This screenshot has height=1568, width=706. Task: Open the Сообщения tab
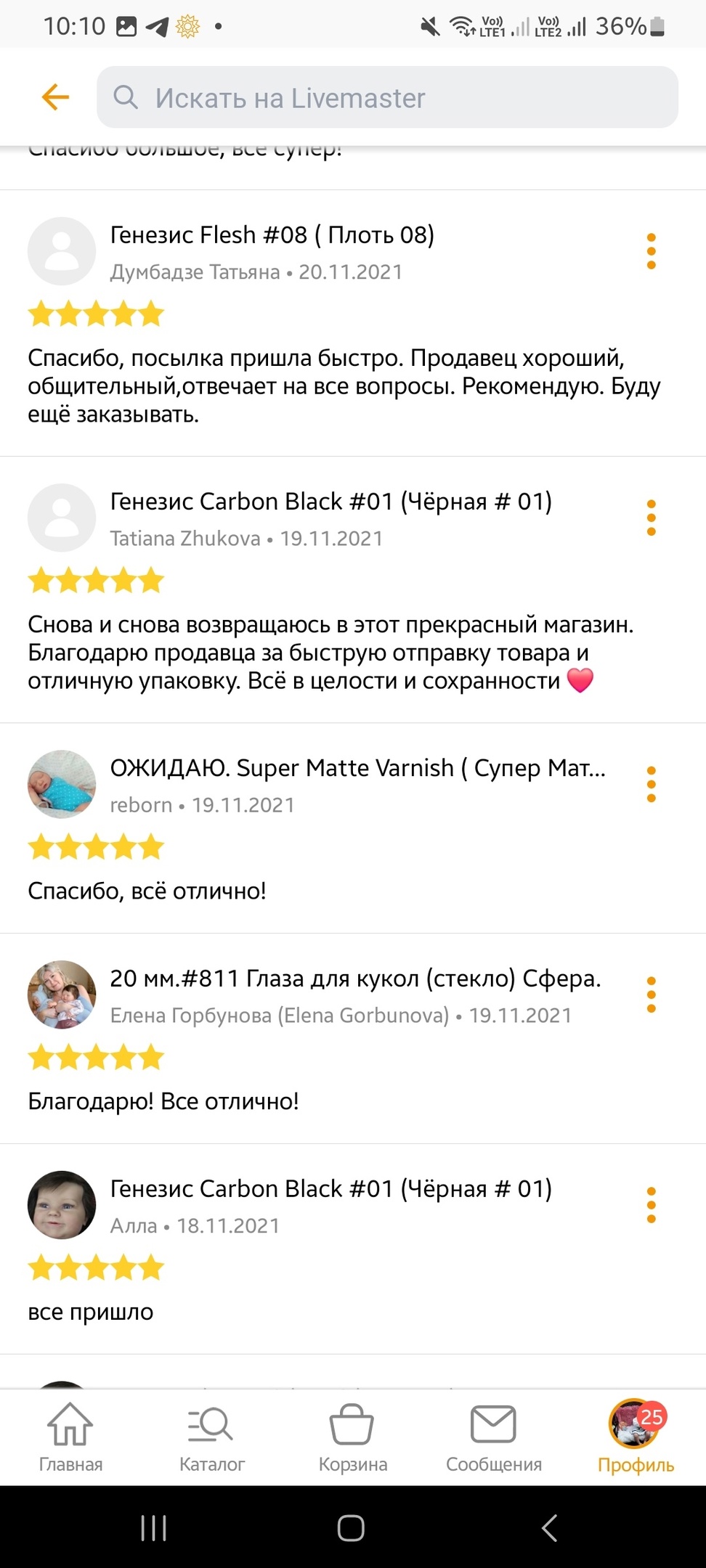[x=494, y=1437]
